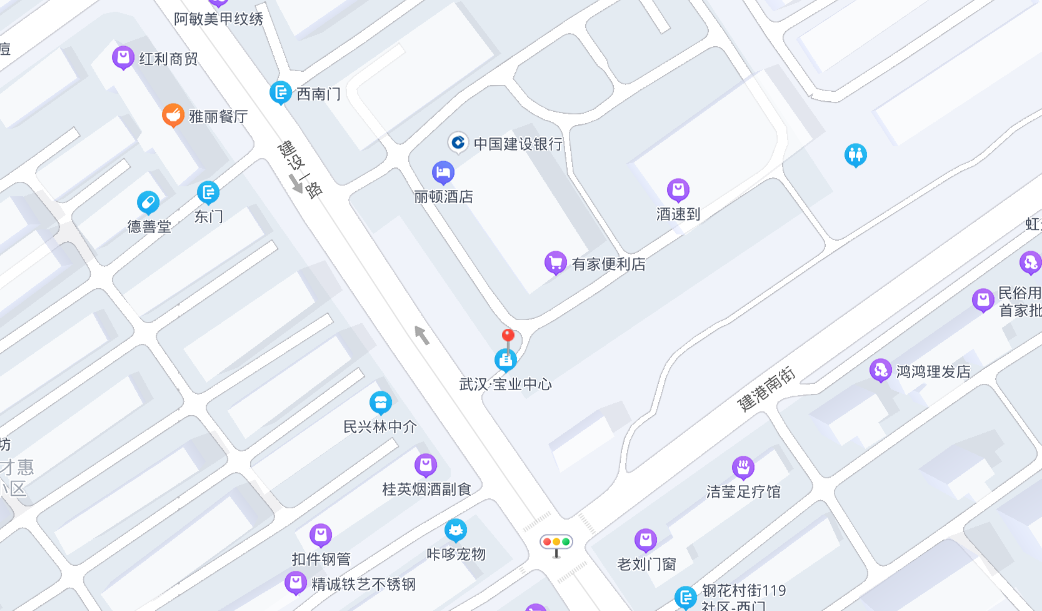Open the 有家便利店 shop marker
1042x611 pixels.
click(555, 263)
